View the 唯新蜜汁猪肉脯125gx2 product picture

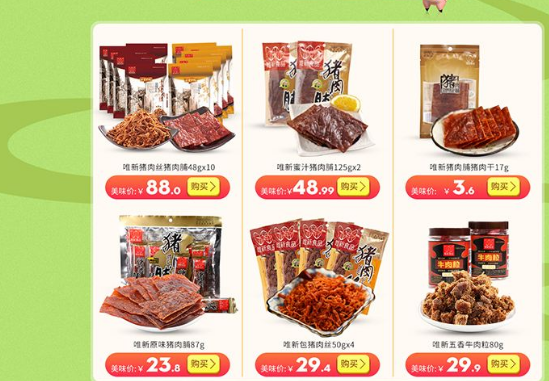pyautogui.click(x=319, y=98)
